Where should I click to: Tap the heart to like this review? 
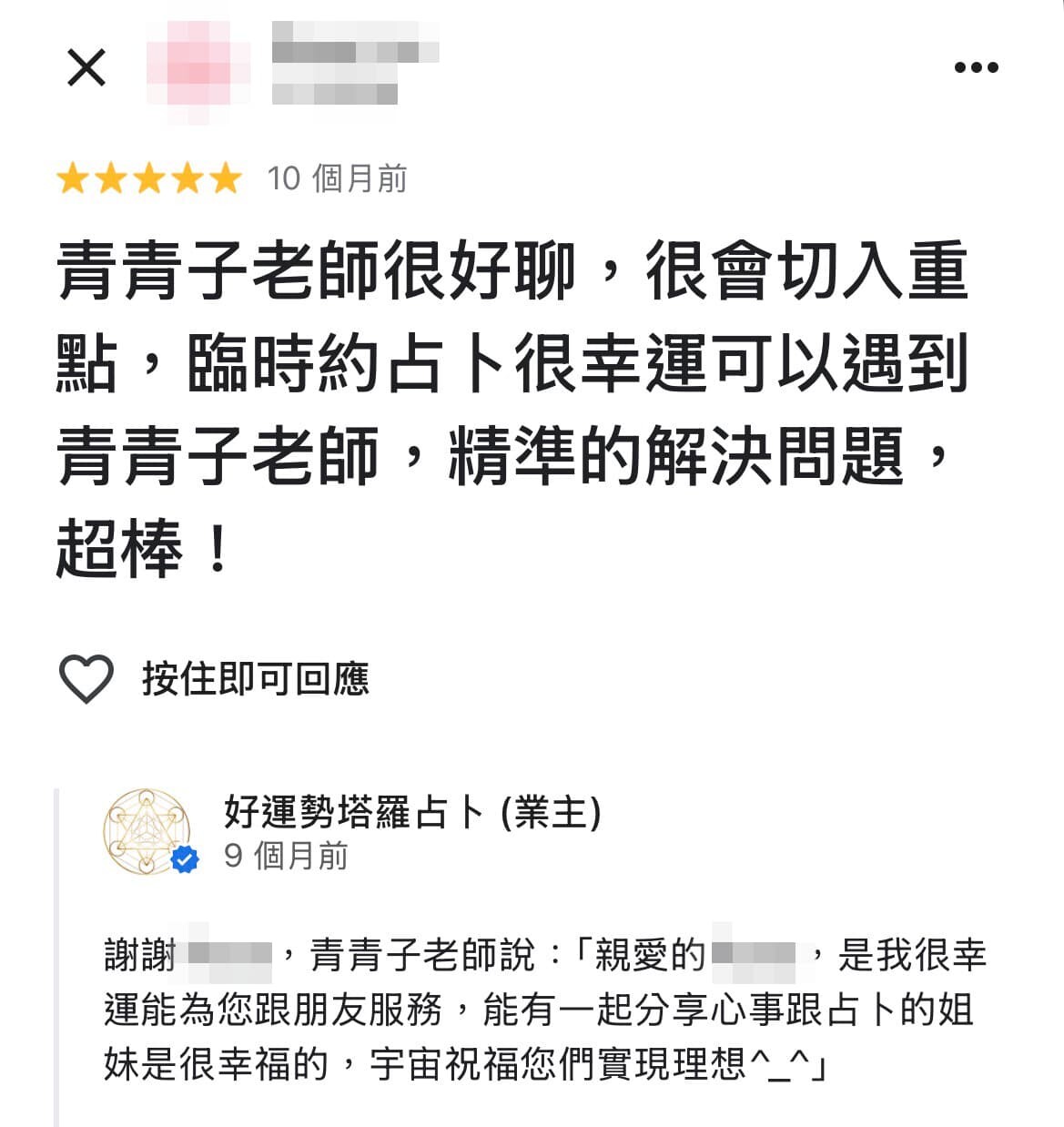[x=86, y=679]
